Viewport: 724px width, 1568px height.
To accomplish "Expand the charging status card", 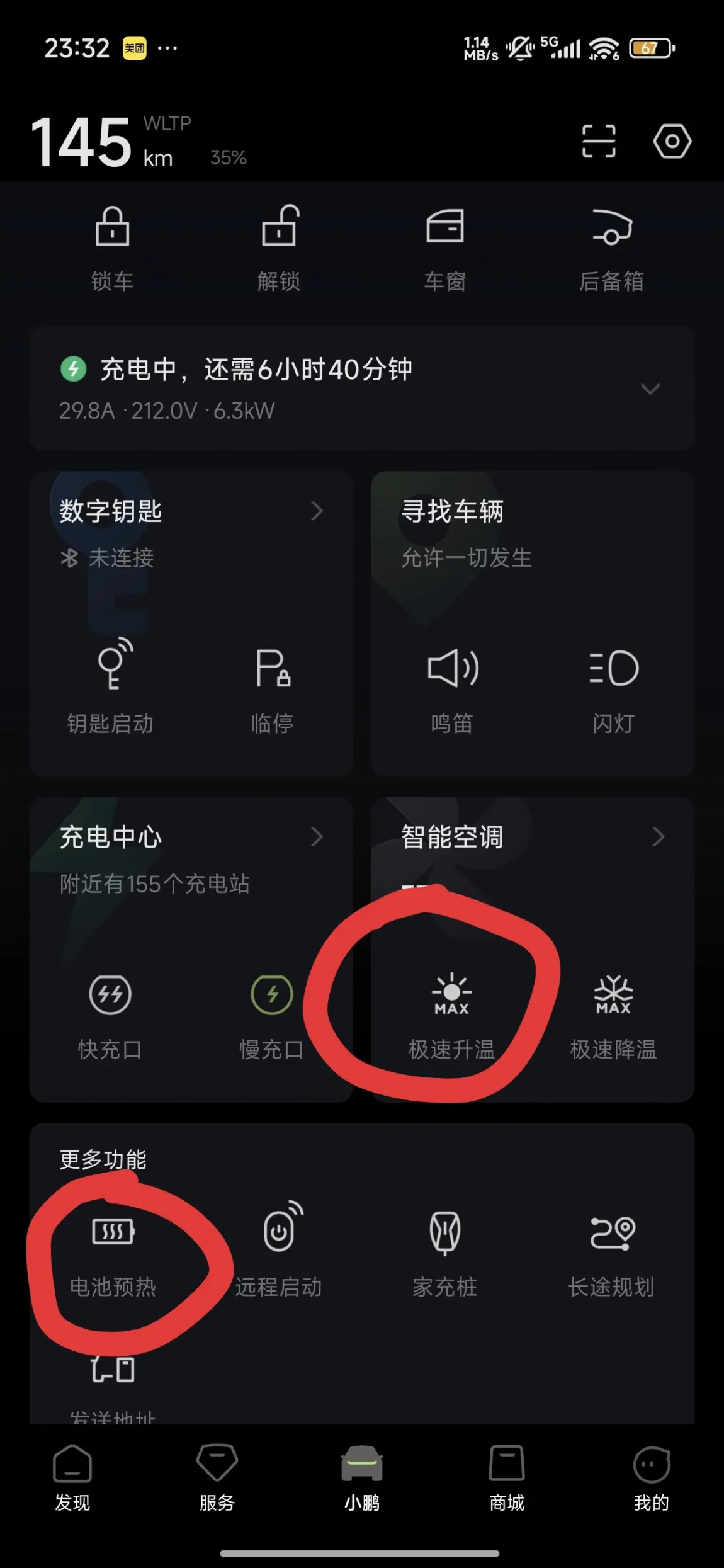I will (x=650, y=389).
